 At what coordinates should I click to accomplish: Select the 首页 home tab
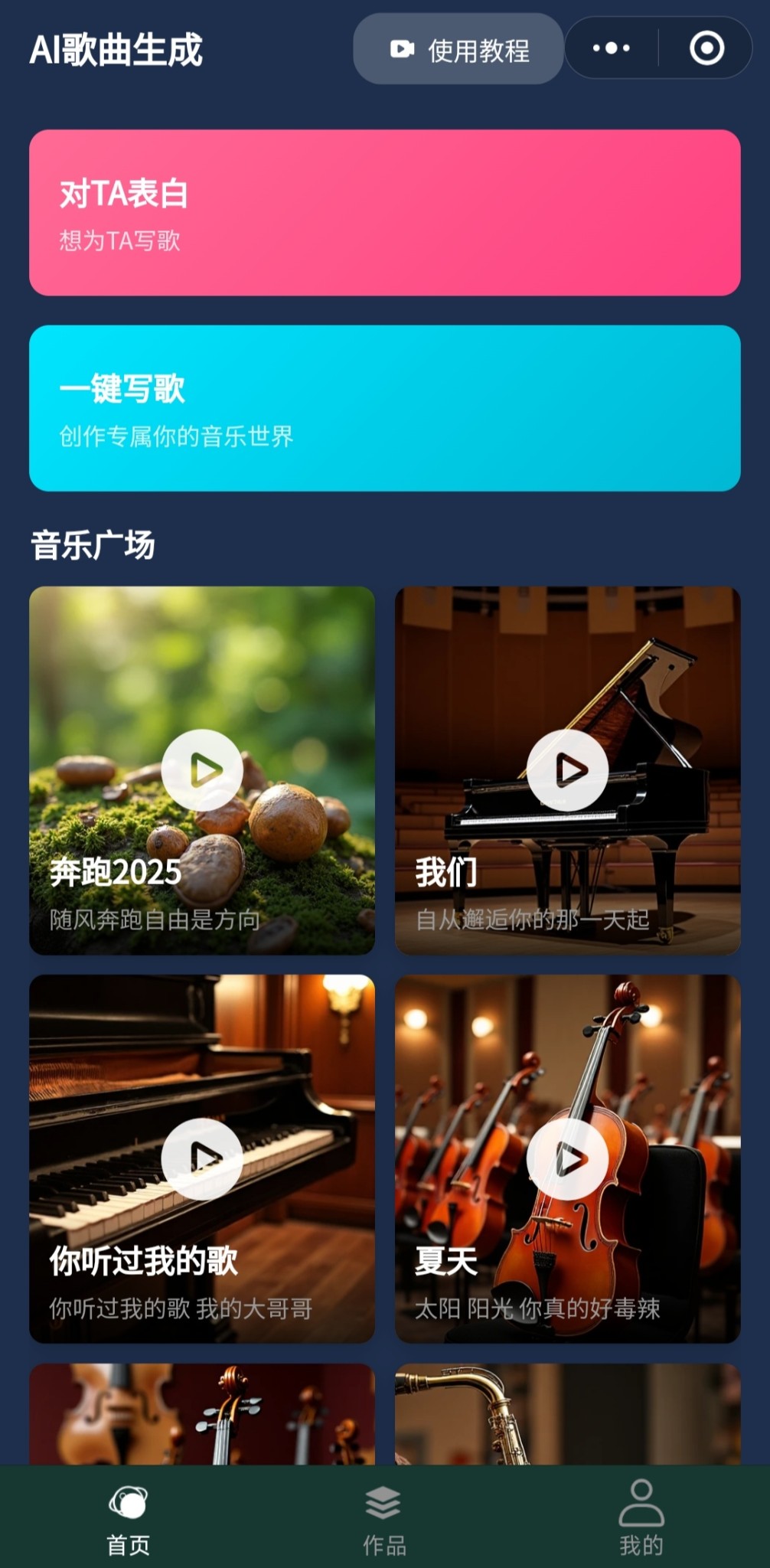128,1517
